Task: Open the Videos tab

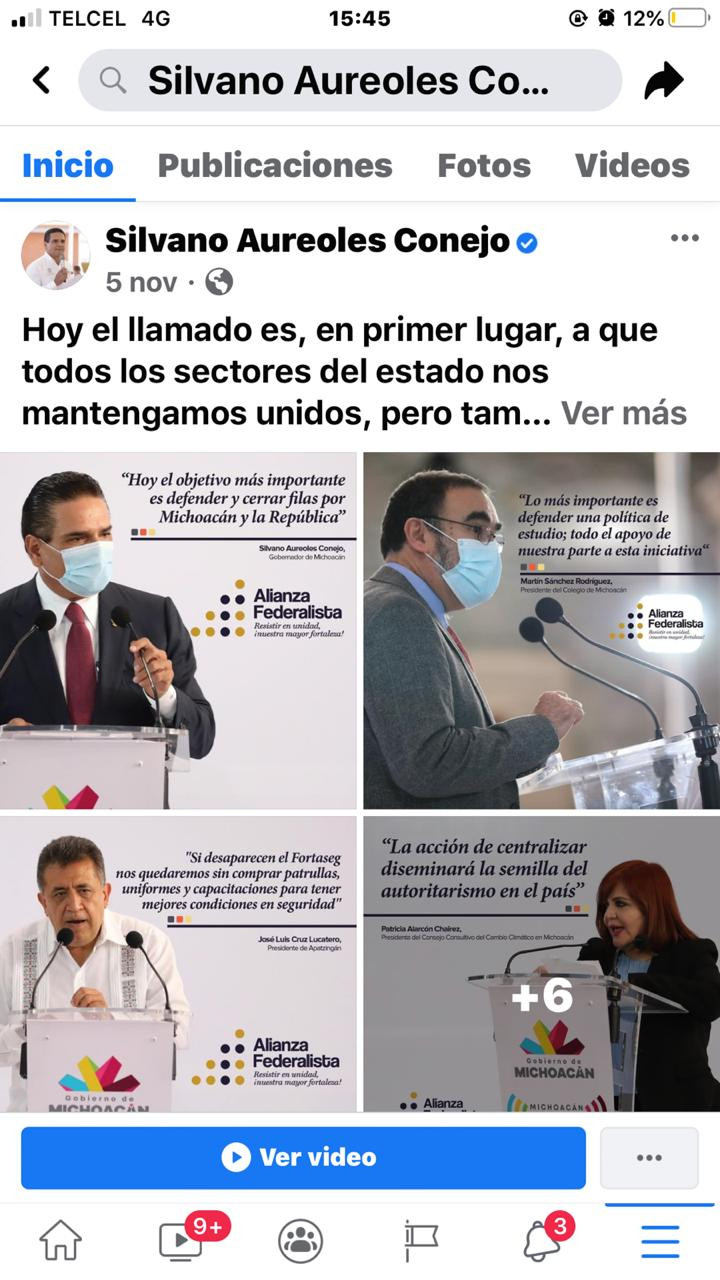Action: [632, 165]
